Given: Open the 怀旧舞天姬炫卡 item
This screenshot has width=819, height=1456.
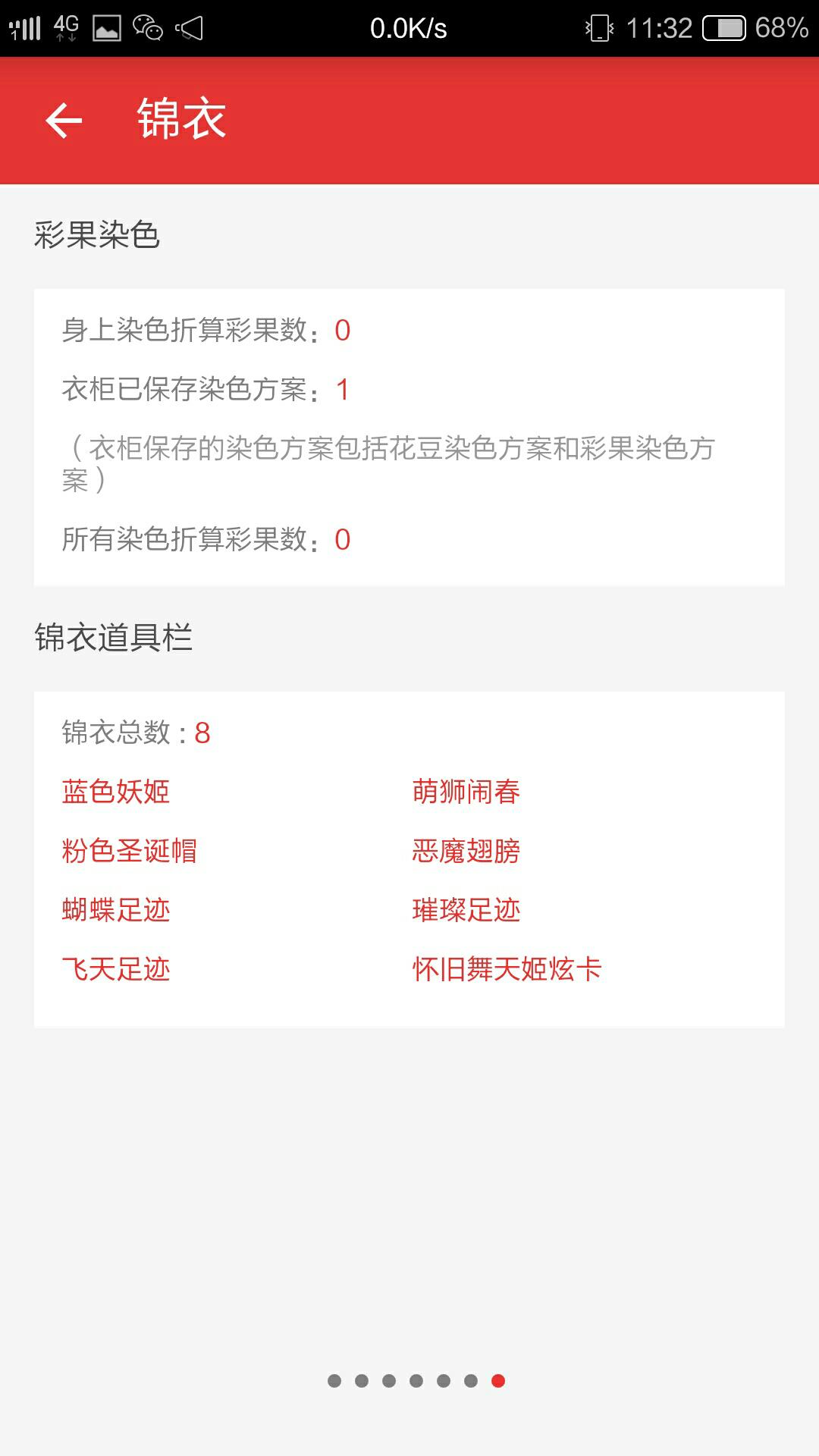Looking at the screenshot, I should [x=507, y=969].
